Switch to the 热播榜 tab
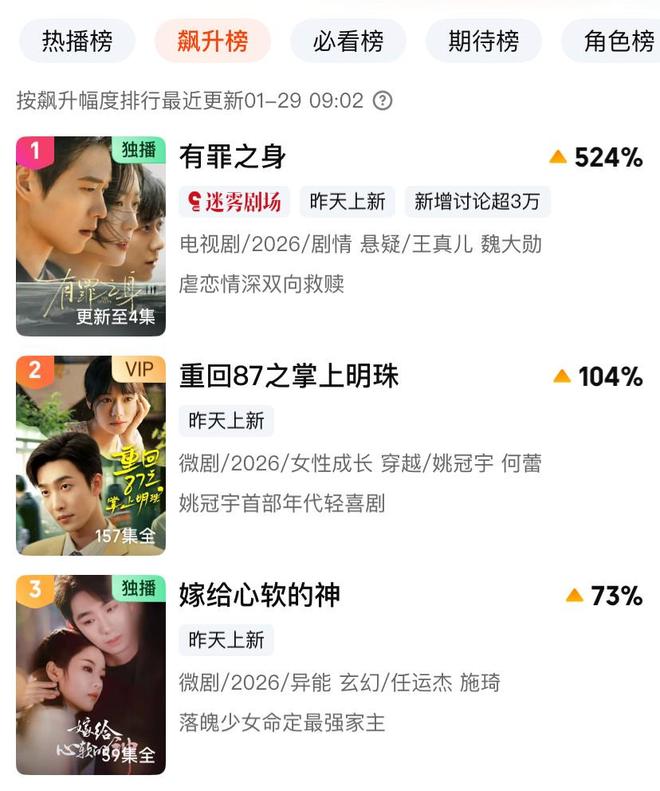 77,41
